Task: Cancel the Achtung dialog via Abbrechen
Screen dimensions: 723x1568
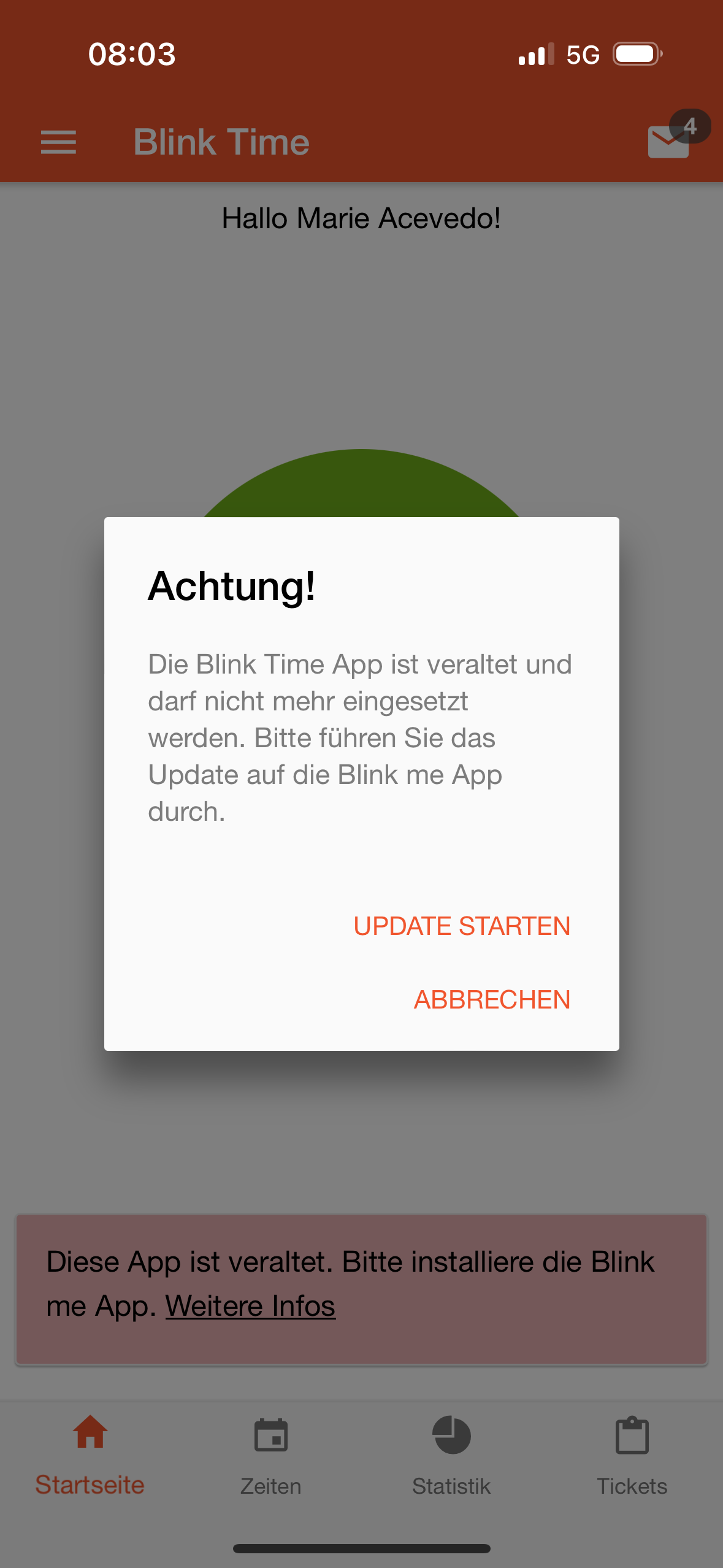Action: click(492, 999)
